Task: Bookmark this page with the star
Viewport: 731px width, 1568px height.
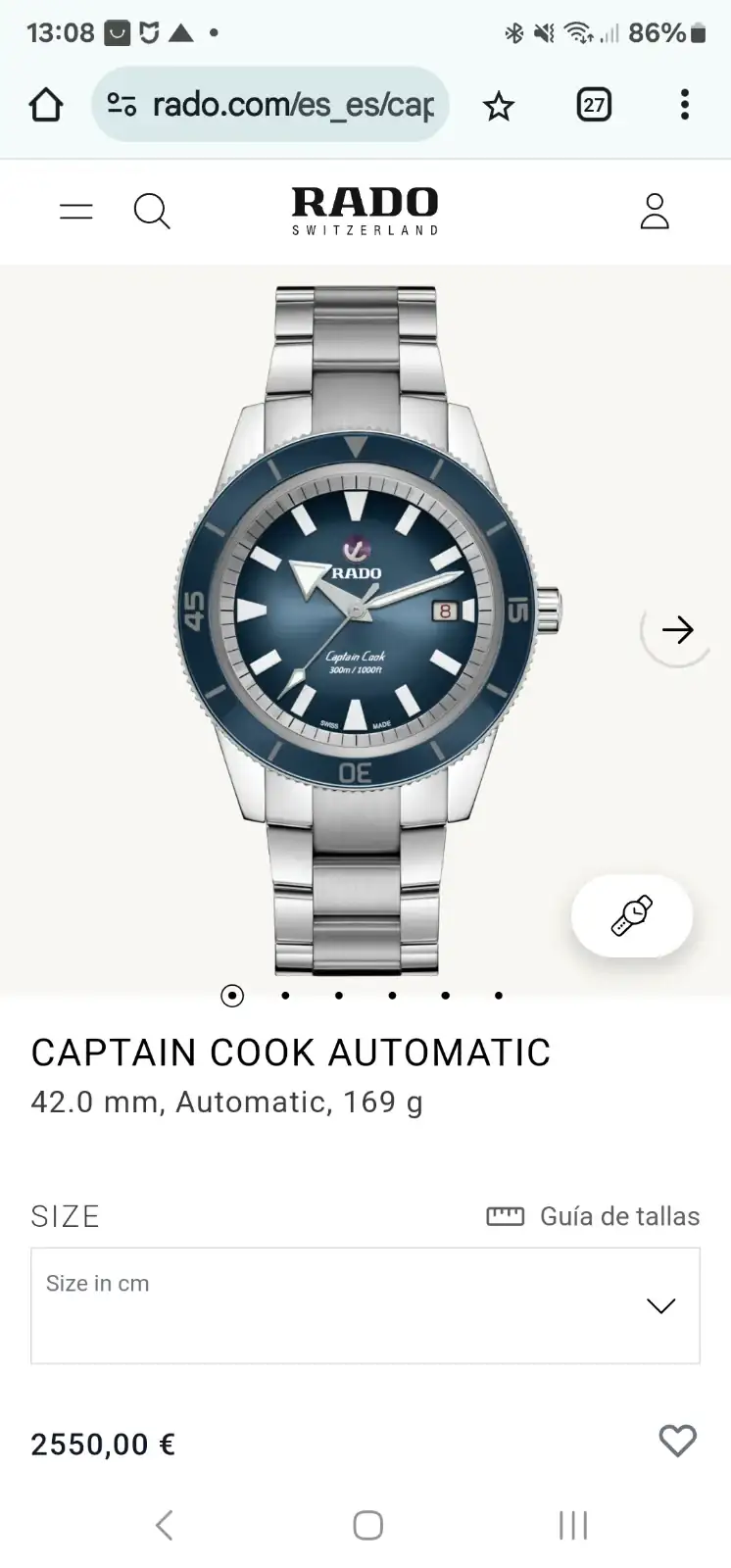Action: click(499, 105)
